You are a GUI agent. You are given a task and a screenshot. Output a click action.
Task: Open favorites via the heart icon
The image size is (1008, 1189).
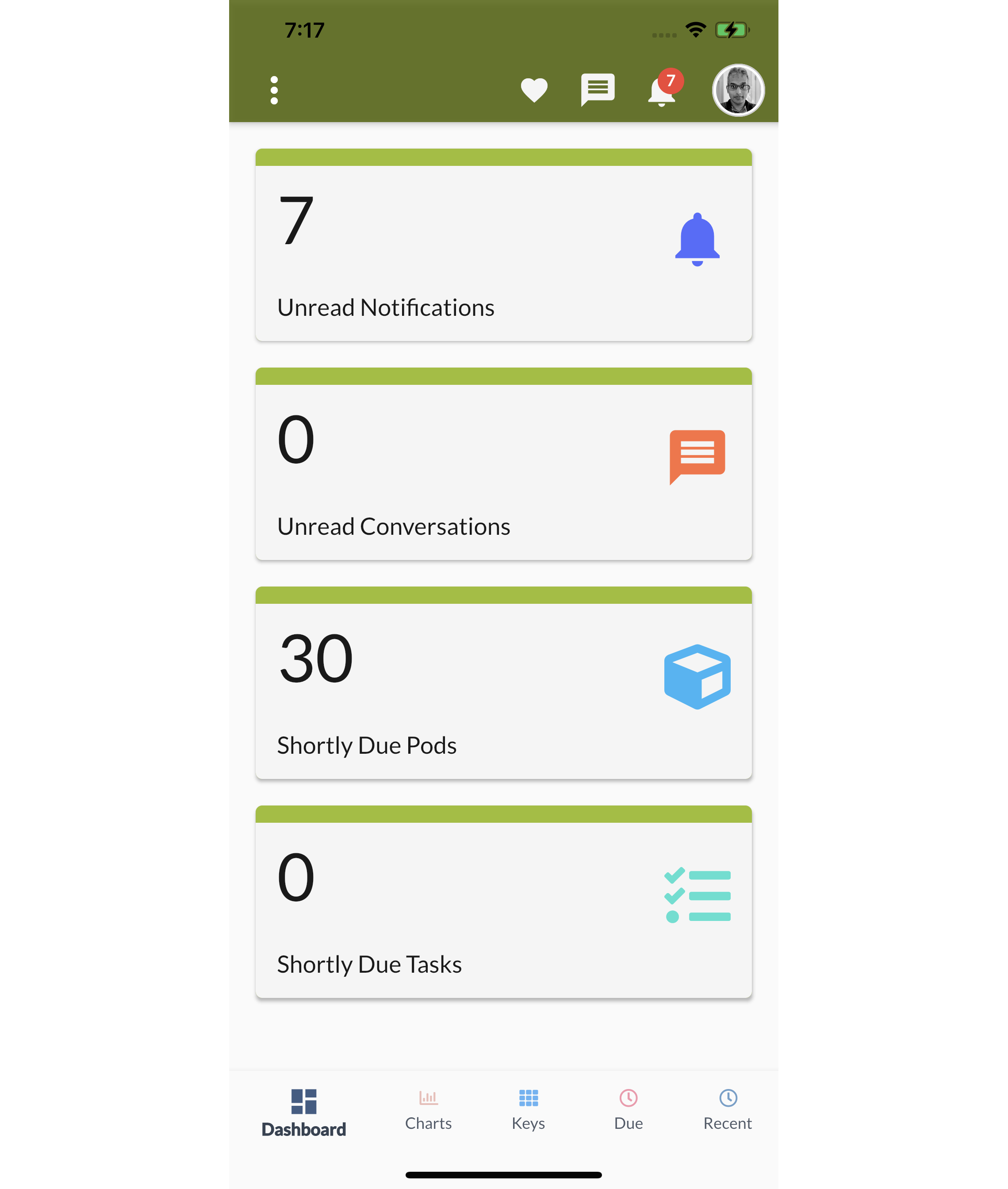pyautogui.click(x=534, y=90)
